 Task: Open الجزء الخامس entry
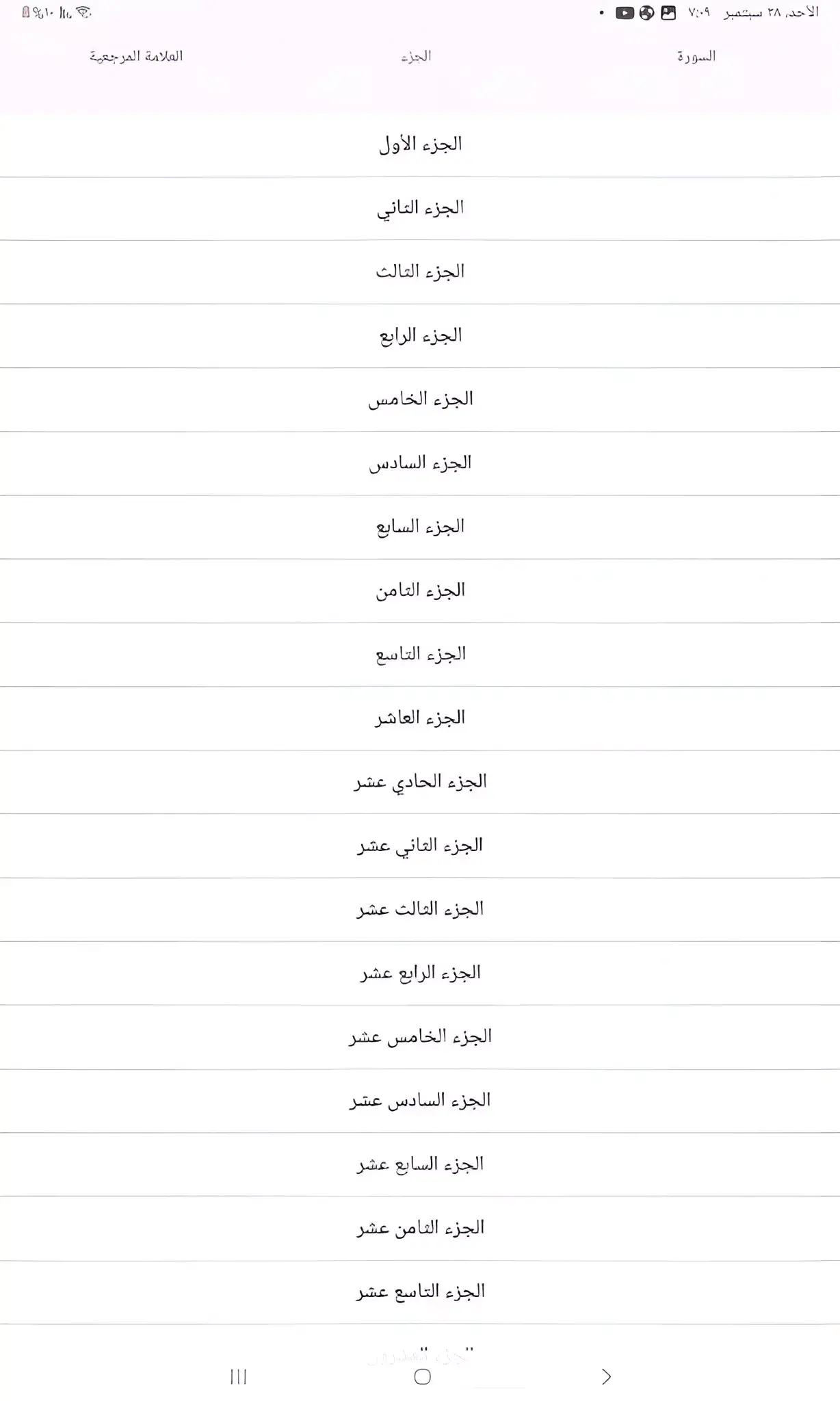point(420,399)
